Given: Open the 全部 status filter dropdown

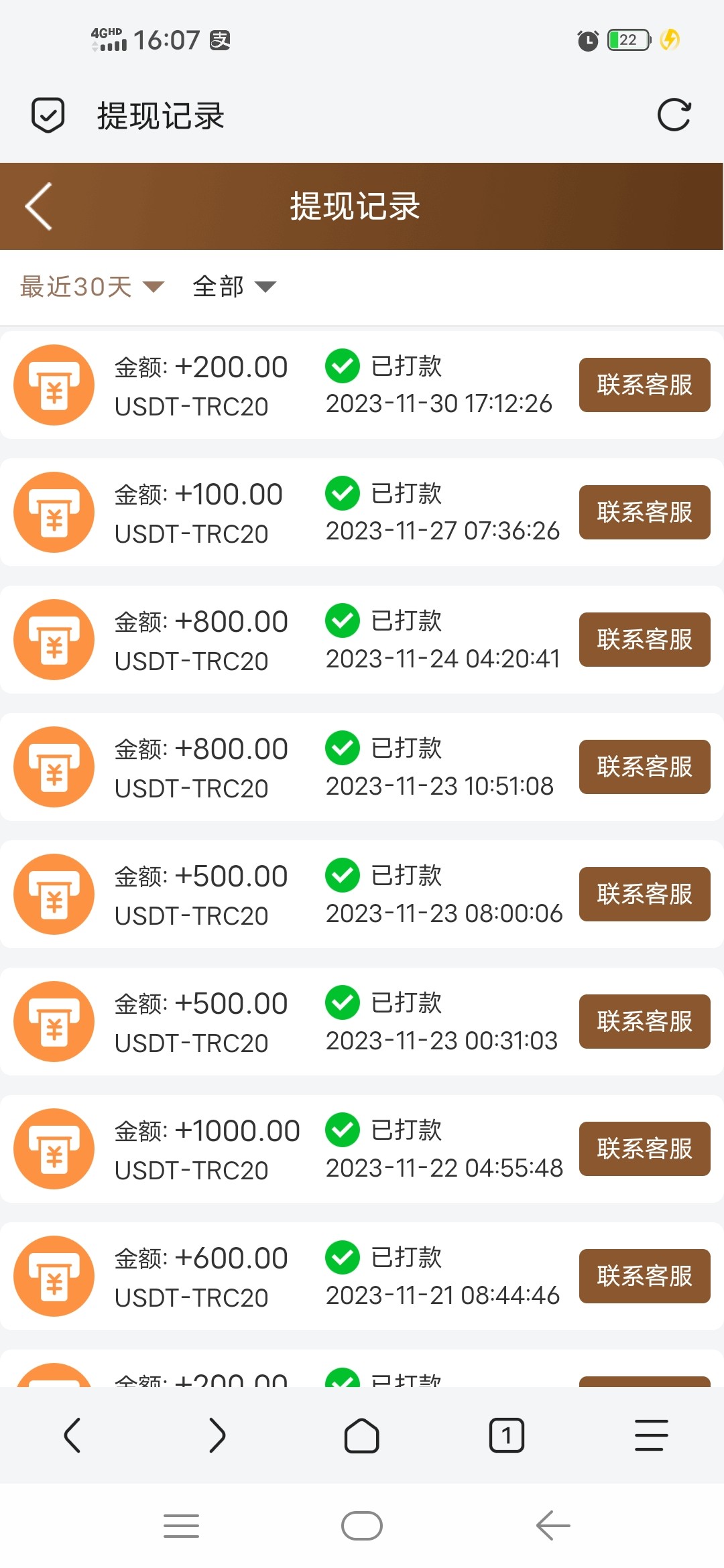Looking at the screenshot, I should 234,287.
